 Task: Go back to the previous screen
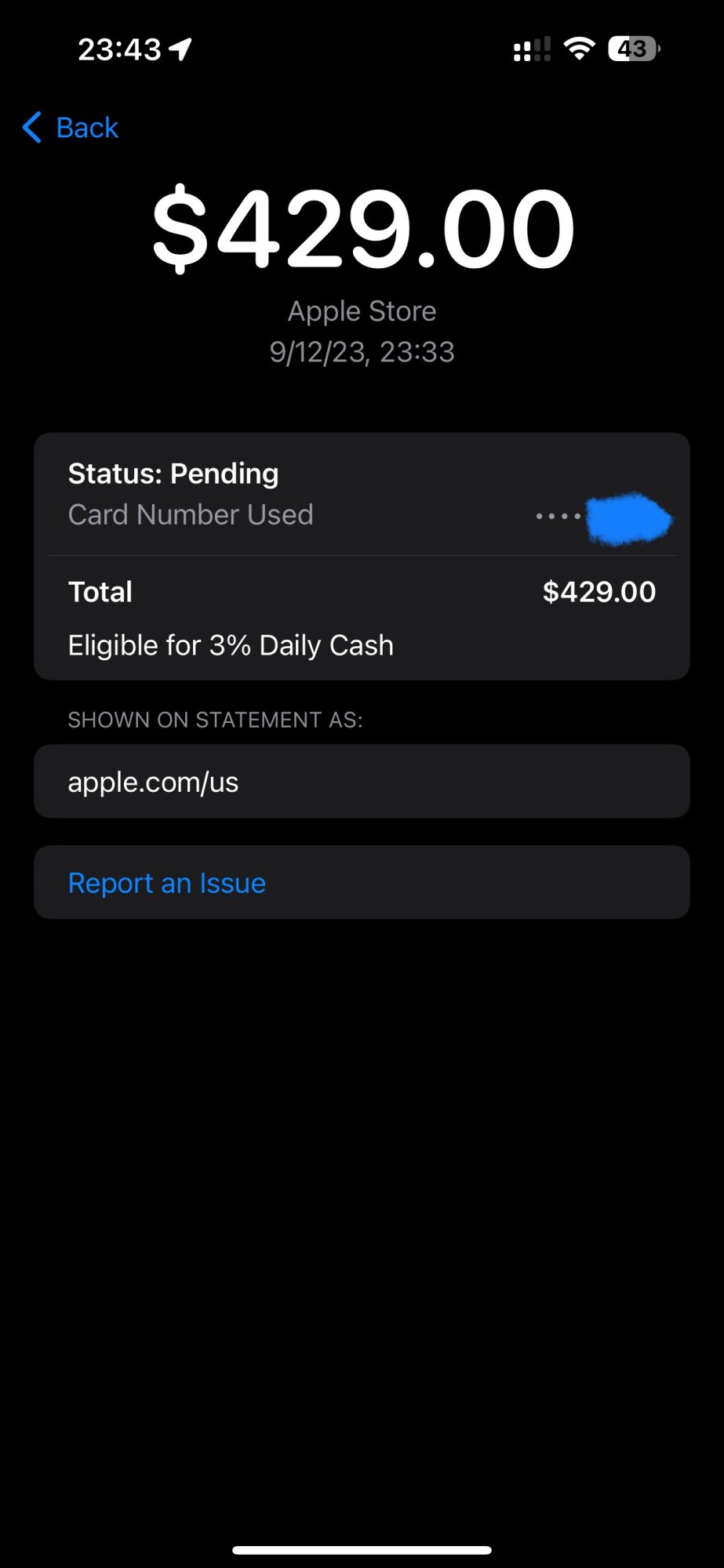pos(71,128)
